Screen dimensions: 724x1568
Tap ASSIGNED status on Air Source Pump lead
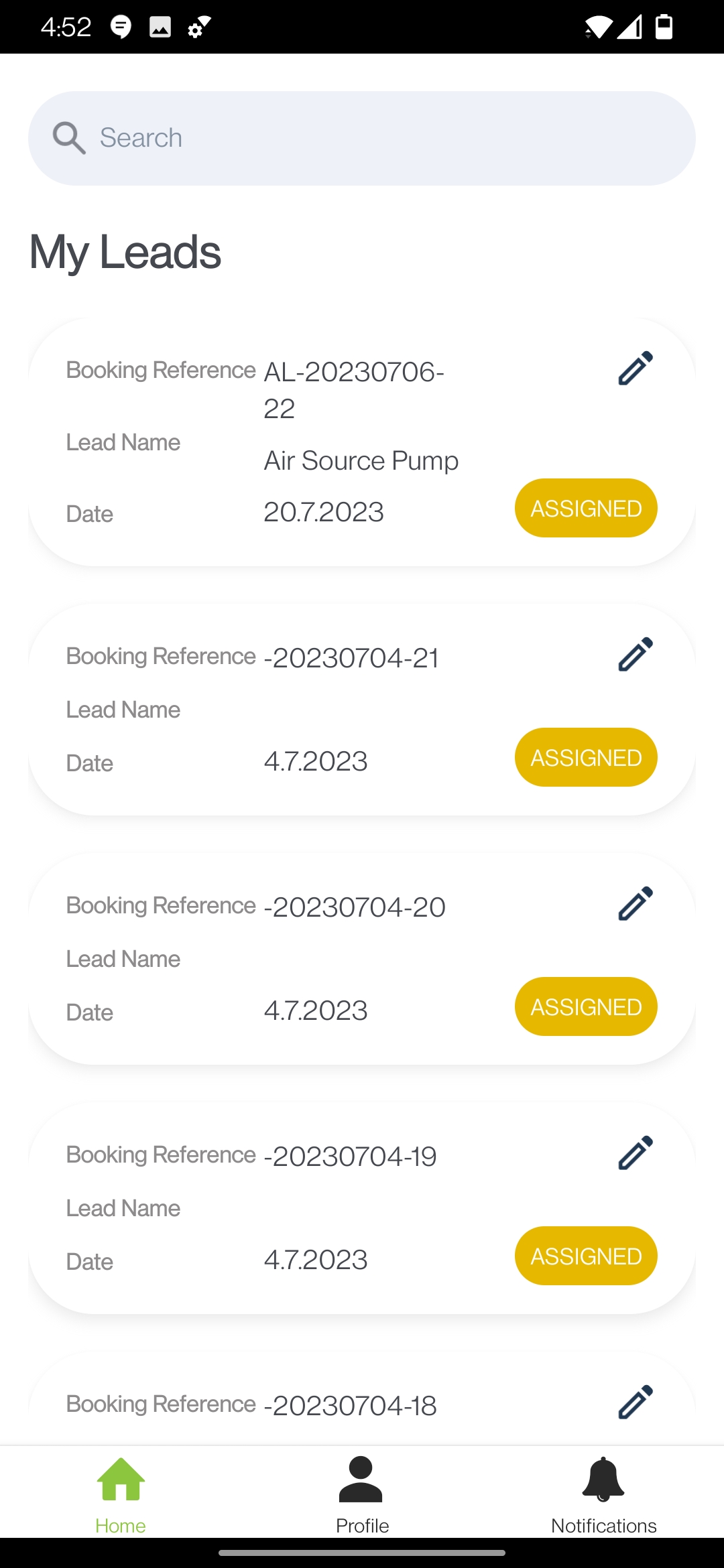pos(586,508)
